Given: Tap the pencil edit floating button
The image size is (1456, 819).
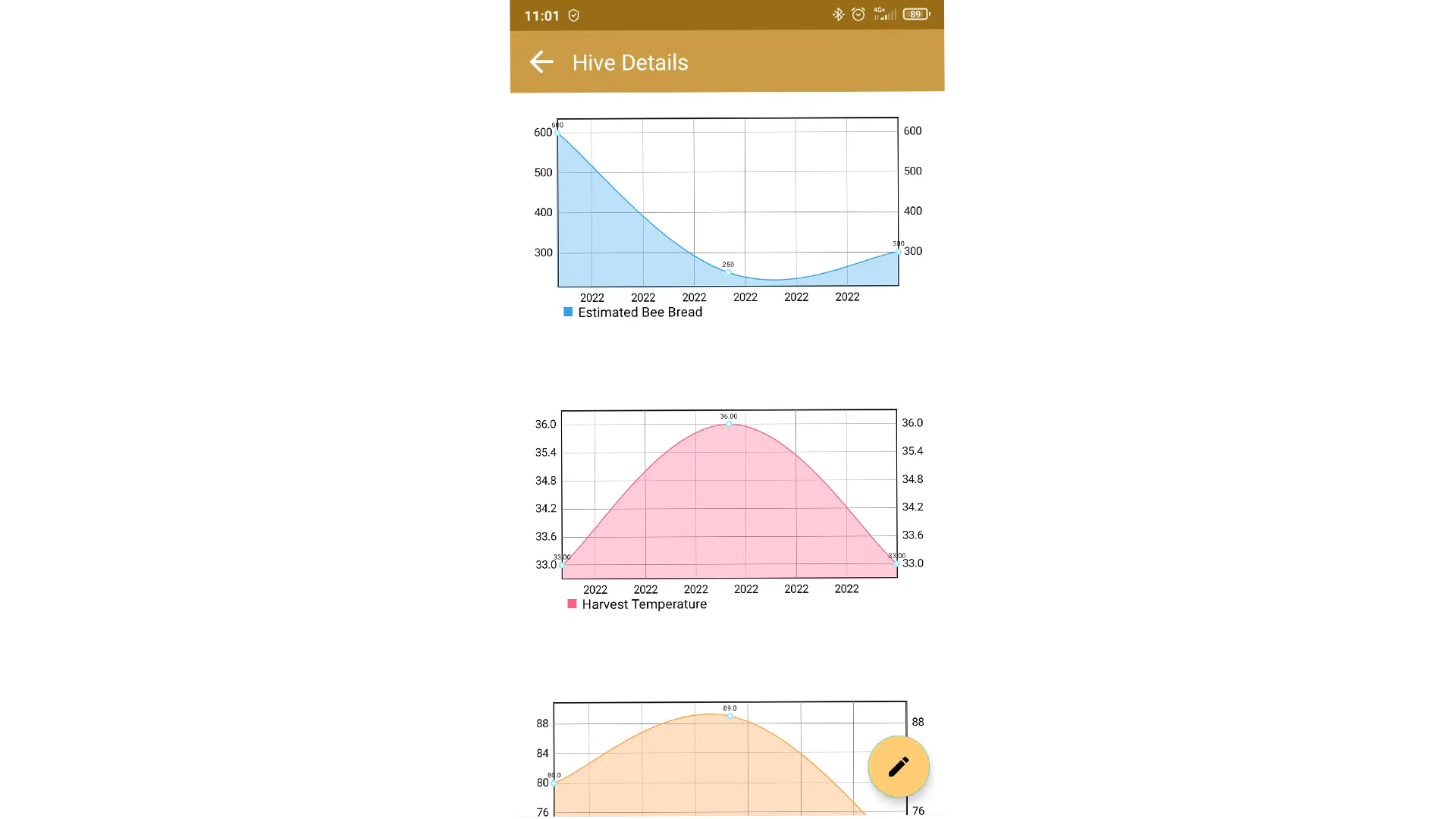Looking at the screenshot, I should 898,767.
